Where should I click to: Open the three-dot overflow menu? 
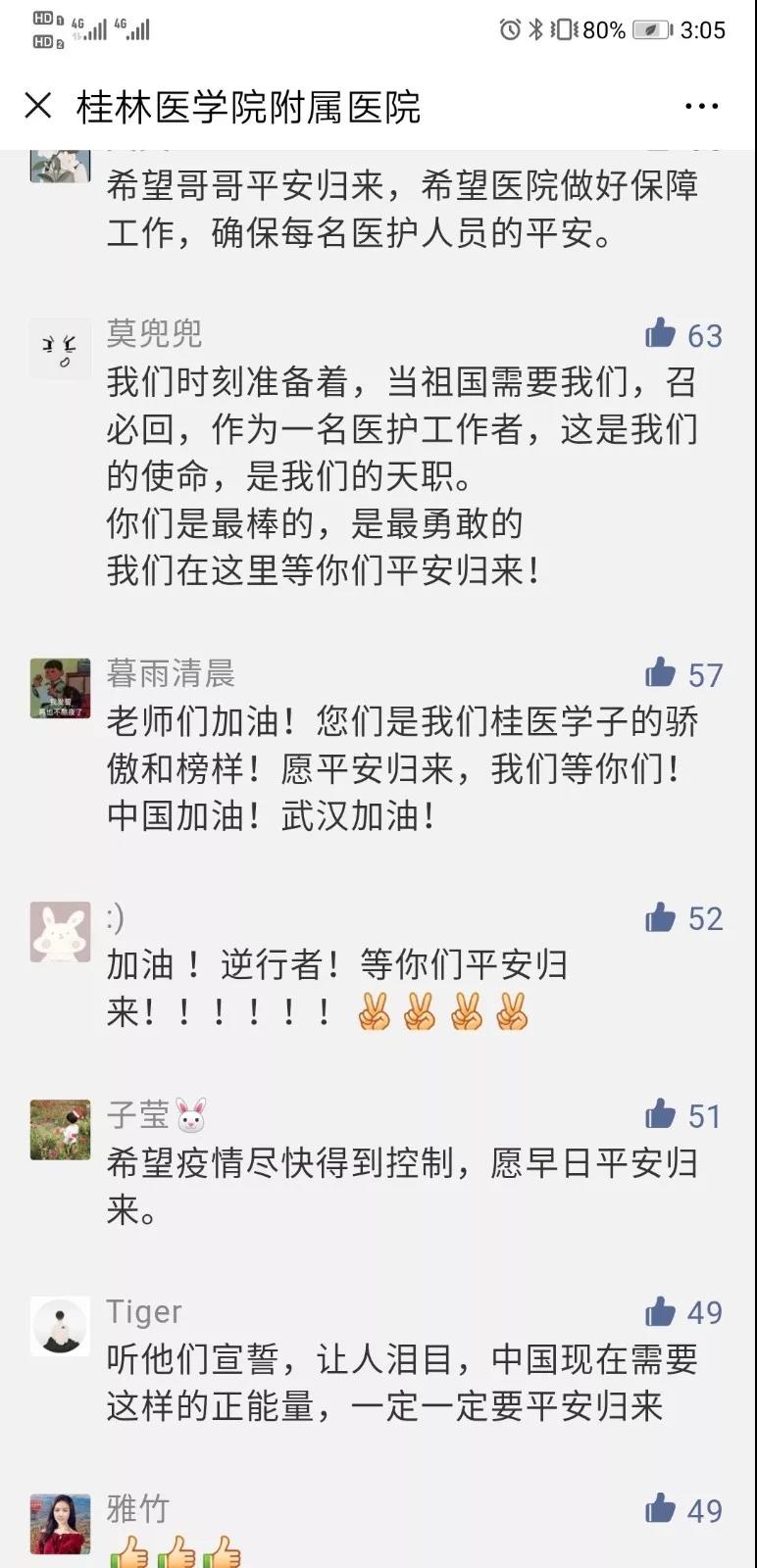pyautogui.click(x=701, y=107)
